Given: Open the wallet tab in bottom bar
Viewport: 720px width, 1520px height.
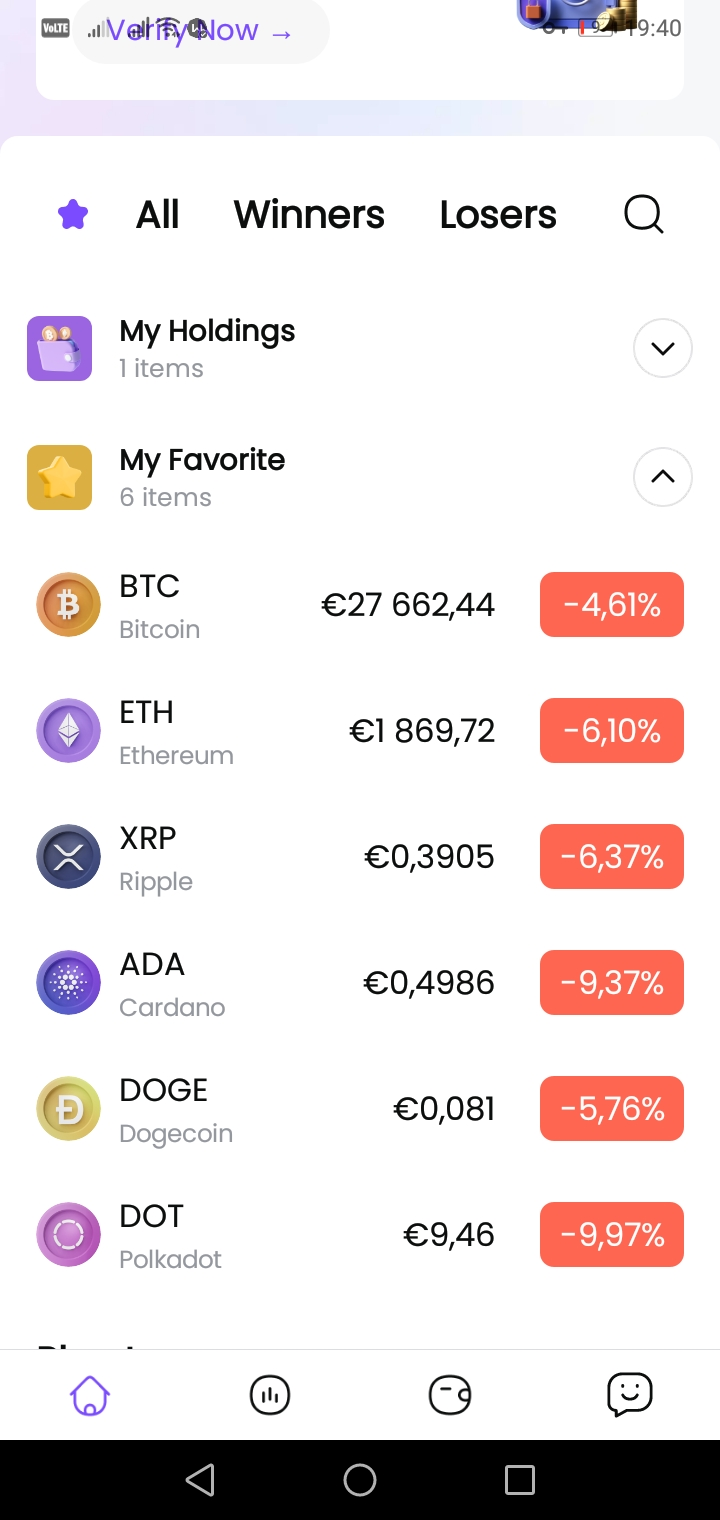Looking at the screenshot, I should (x=450, y=1394).
